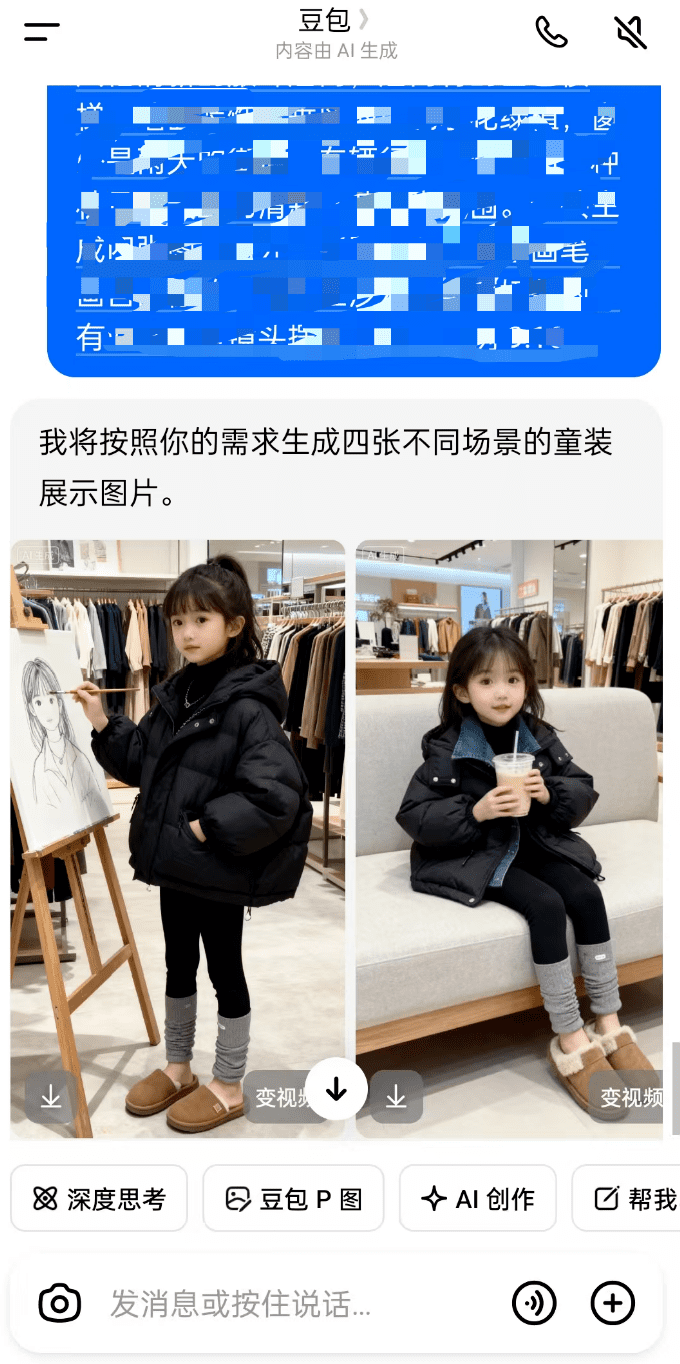Open the hamburger menu

click(x=42, y=32)
